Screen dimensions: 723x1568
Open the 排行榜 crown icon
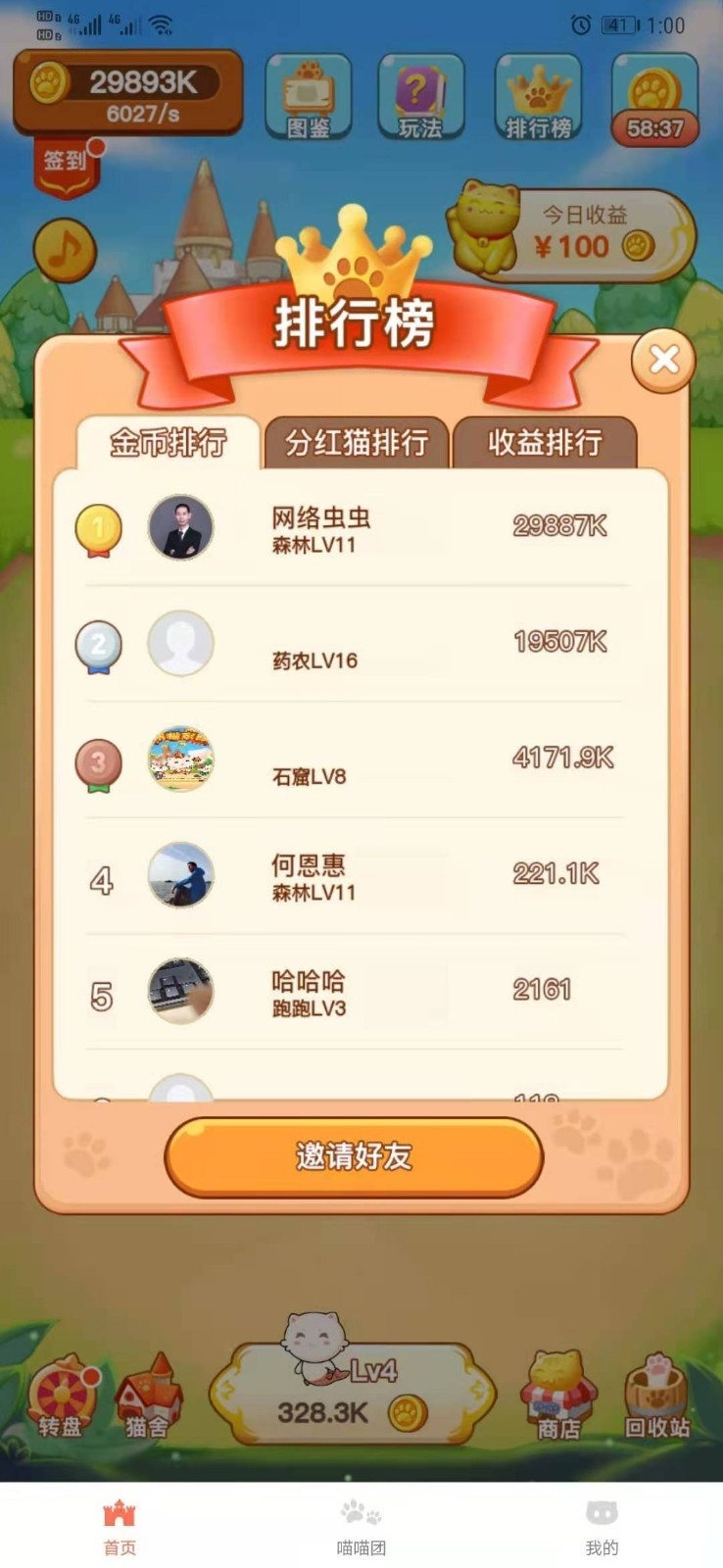click(x=538, y=98)
